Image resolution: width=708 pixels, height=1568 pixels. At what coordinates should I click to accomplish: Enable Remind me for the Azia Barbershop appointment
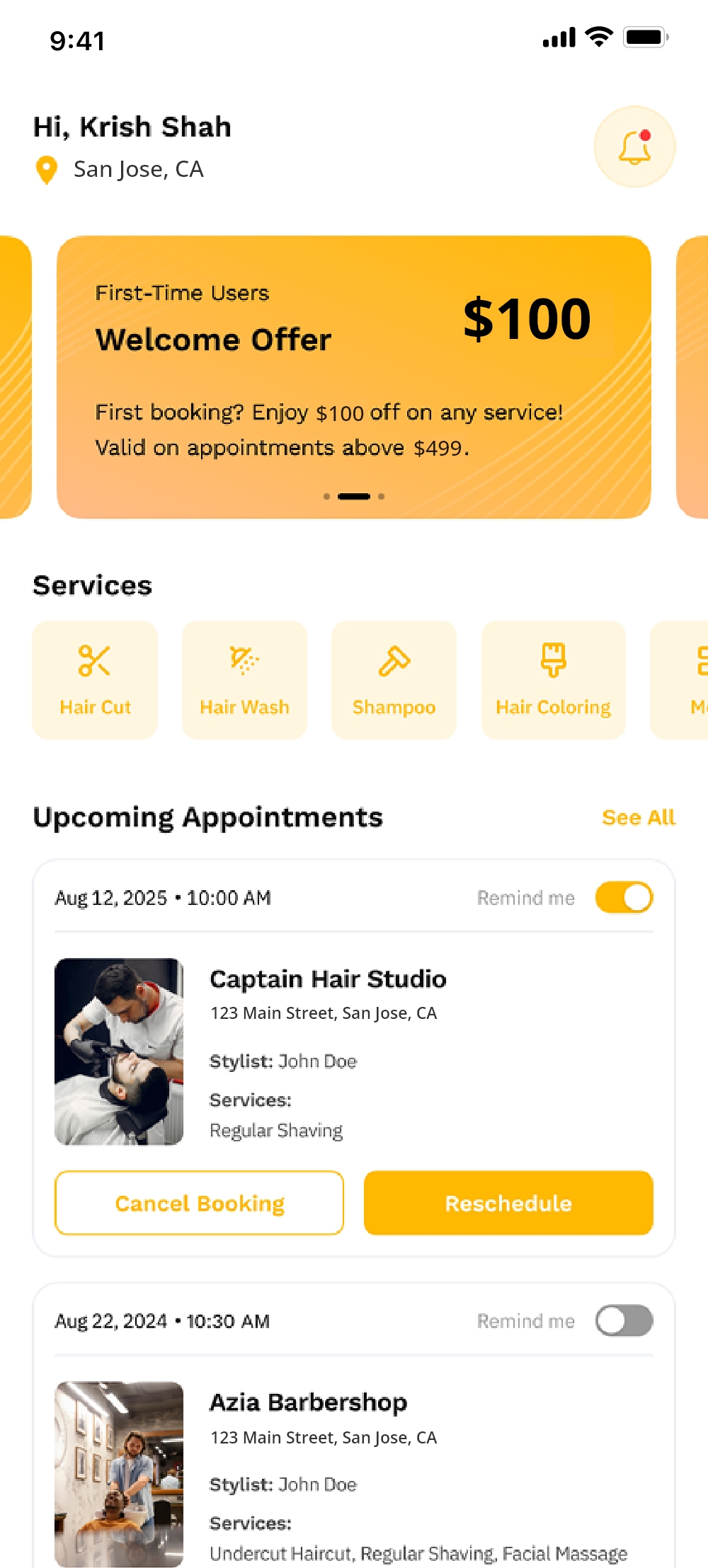click(624, 1320)
